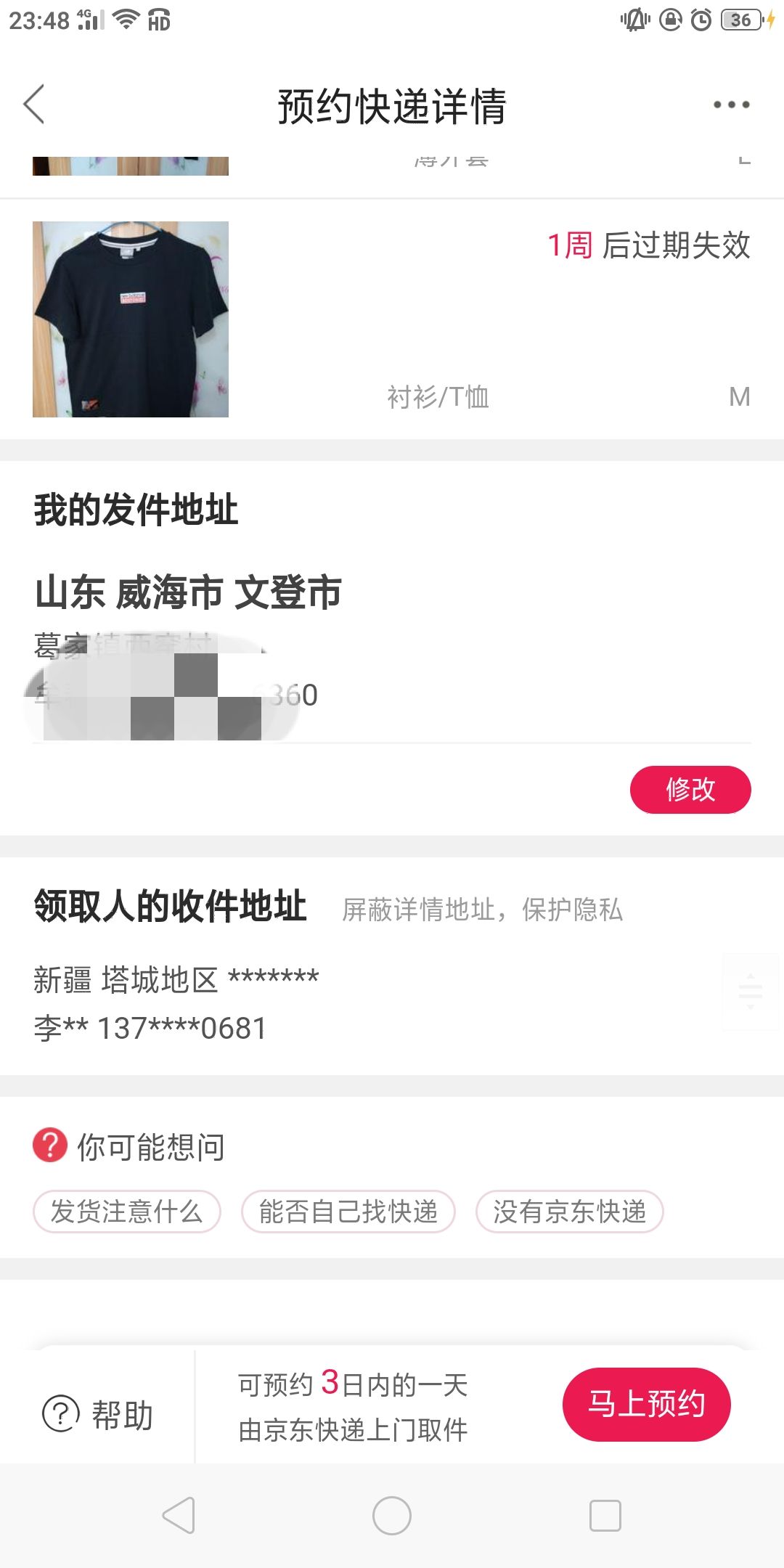Tap 修改 to edit the sender address
The height and width of the screenshot is (1568, 784).
[x=690, y=790]
